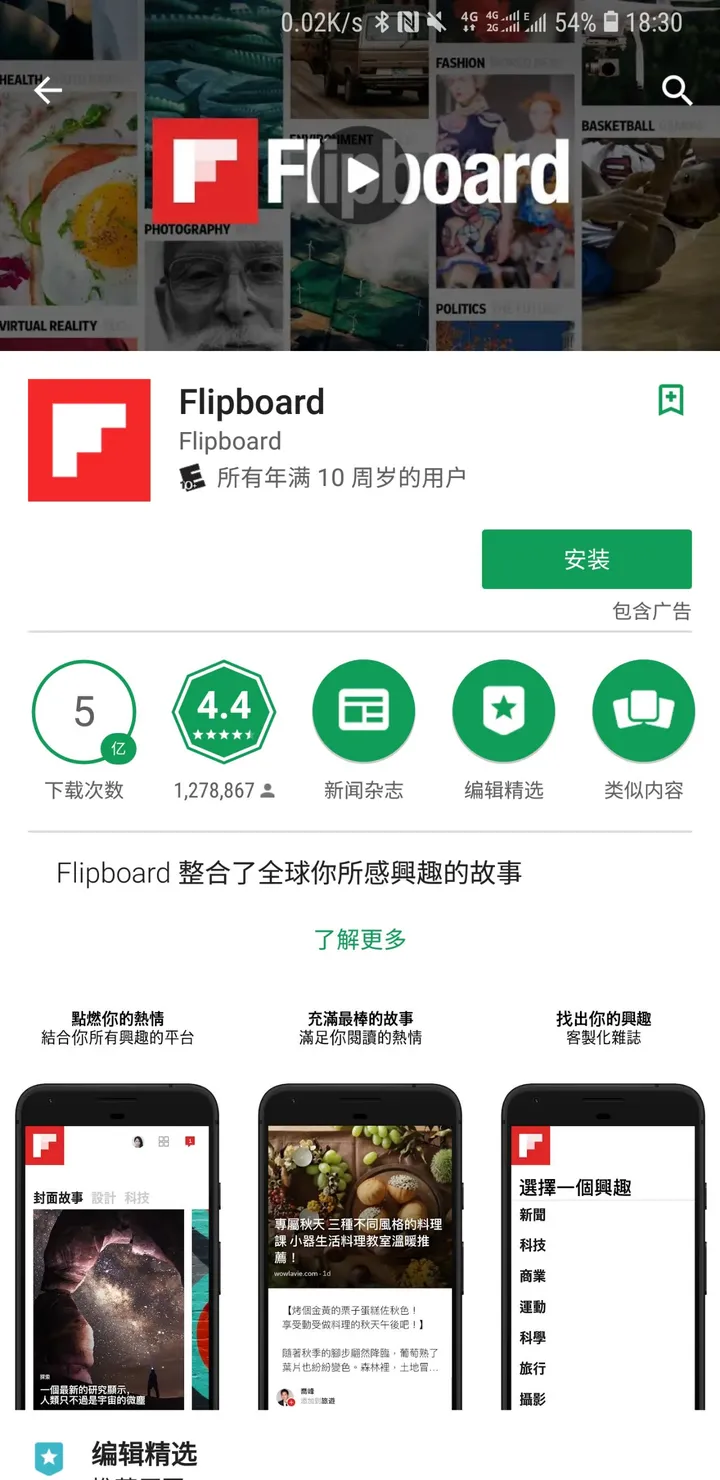Show 类似内容 similar apps

pyautogui.click(x=643, y=712)
